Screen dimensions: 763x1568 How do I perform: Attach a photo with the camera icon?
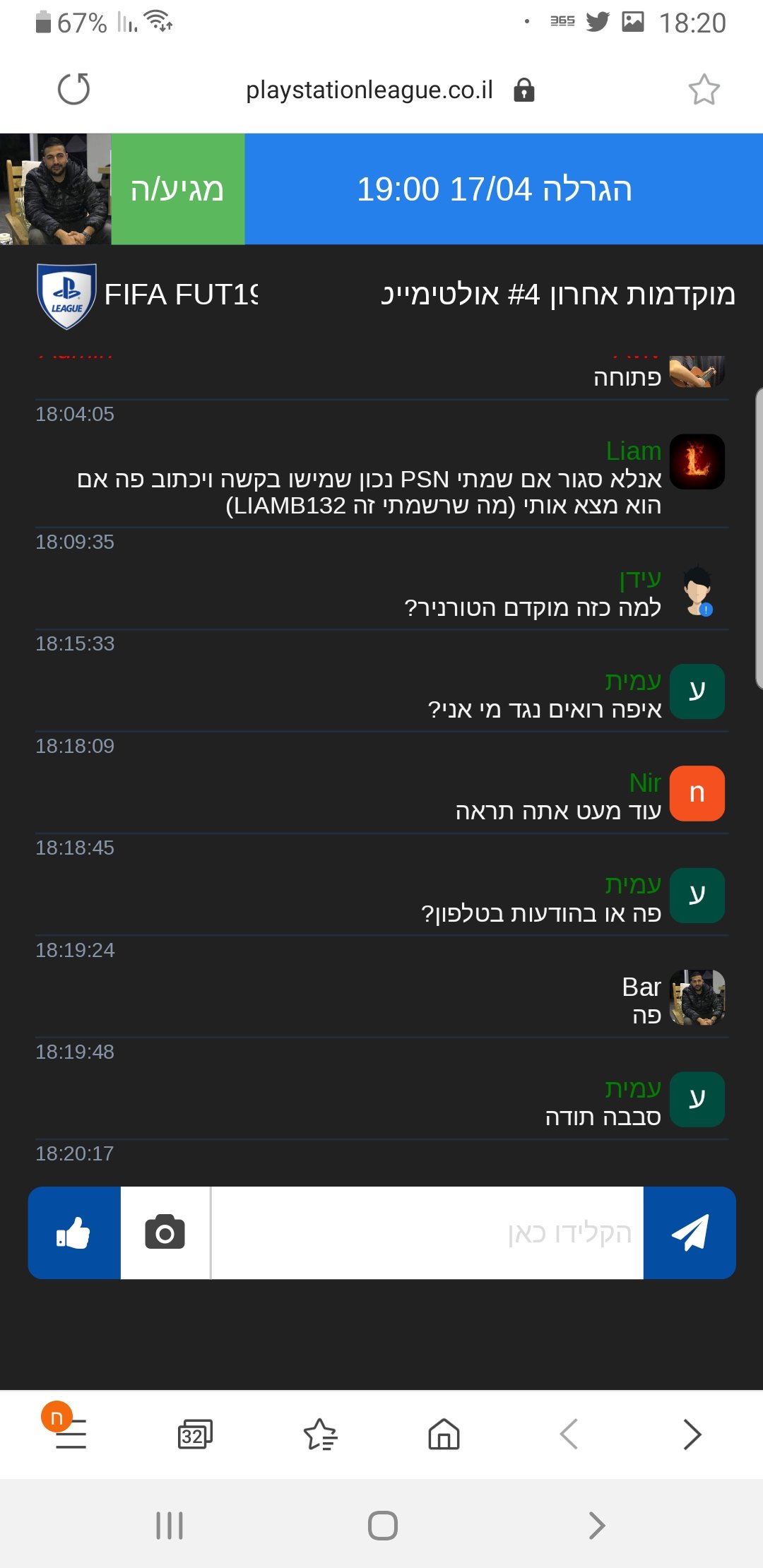pos(165,1233)
